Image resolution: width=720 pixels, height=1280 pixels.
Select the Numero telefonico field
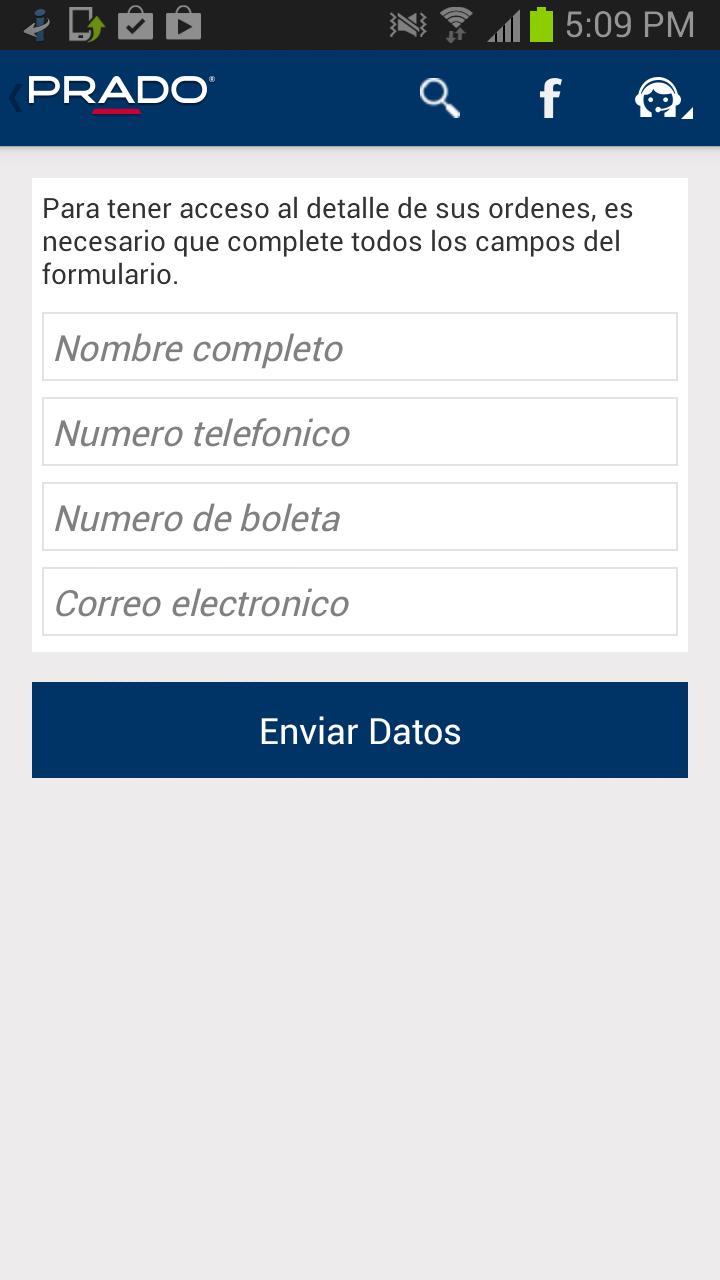[x=360, y=432]
